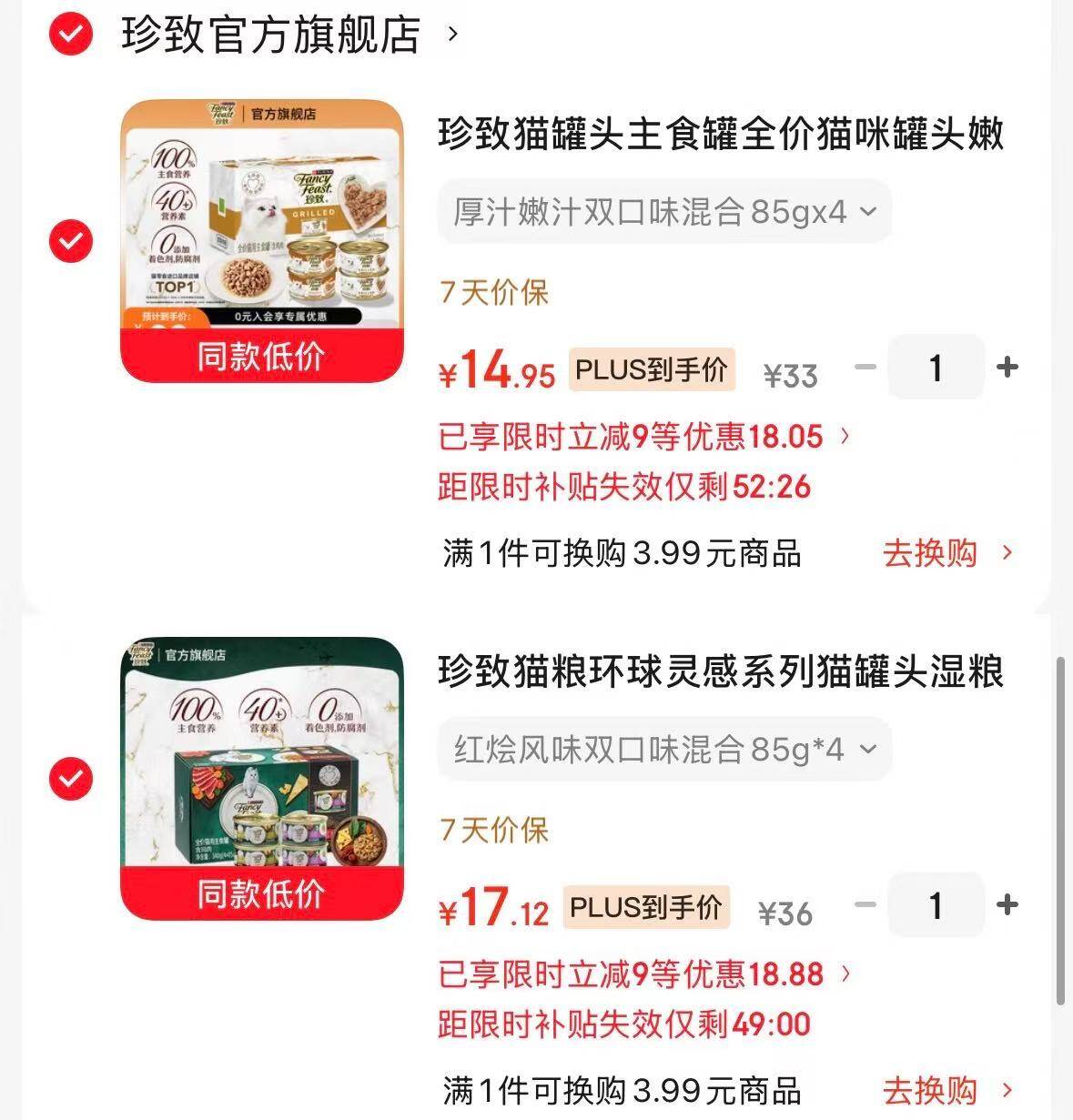Viewport: 1073px width, 1120px height.
Task: Tap 去换购 under the 环球灵感系列 item
Action: point(947,1090)
